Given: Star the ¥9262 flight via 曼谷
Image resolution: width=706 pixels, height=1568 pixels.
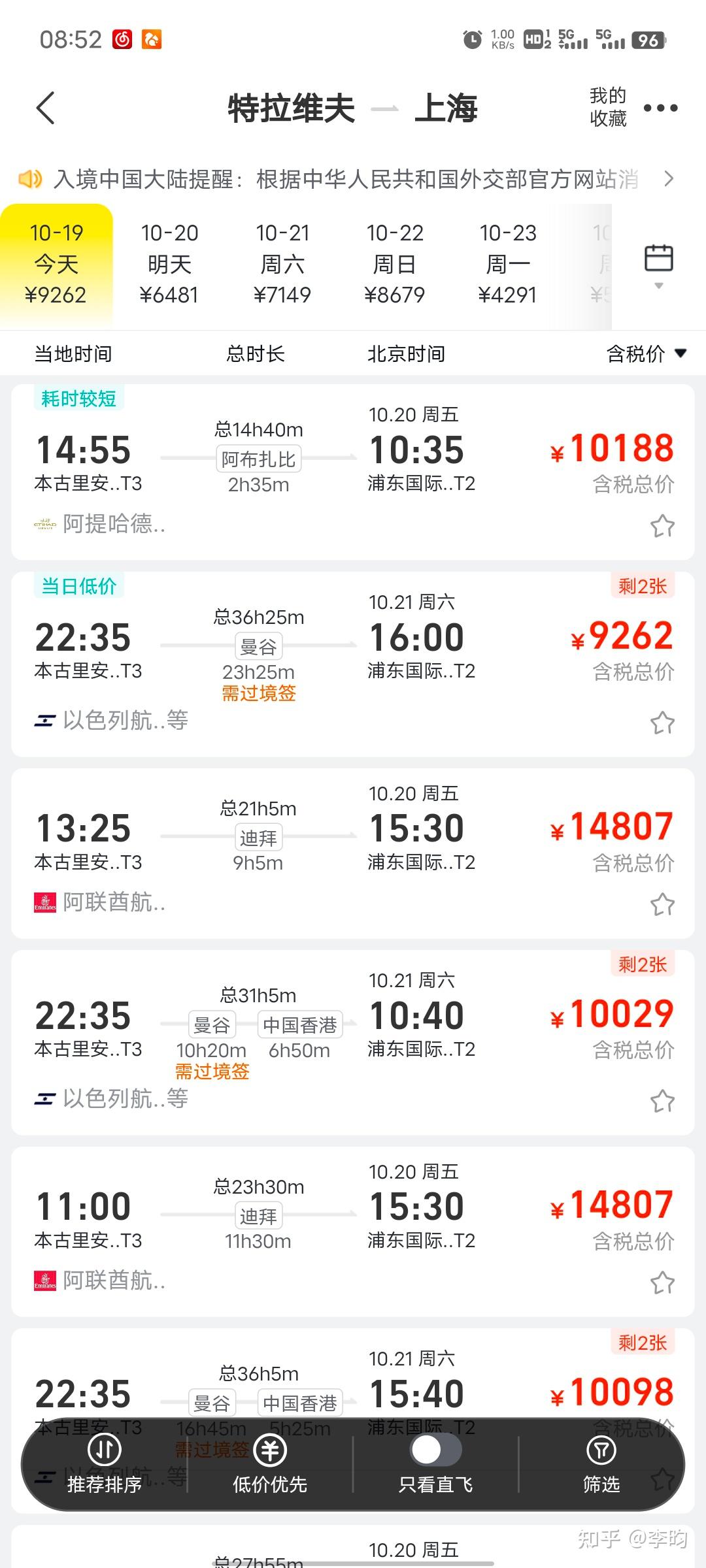Looking at the screenshot, I should (662, 723).
